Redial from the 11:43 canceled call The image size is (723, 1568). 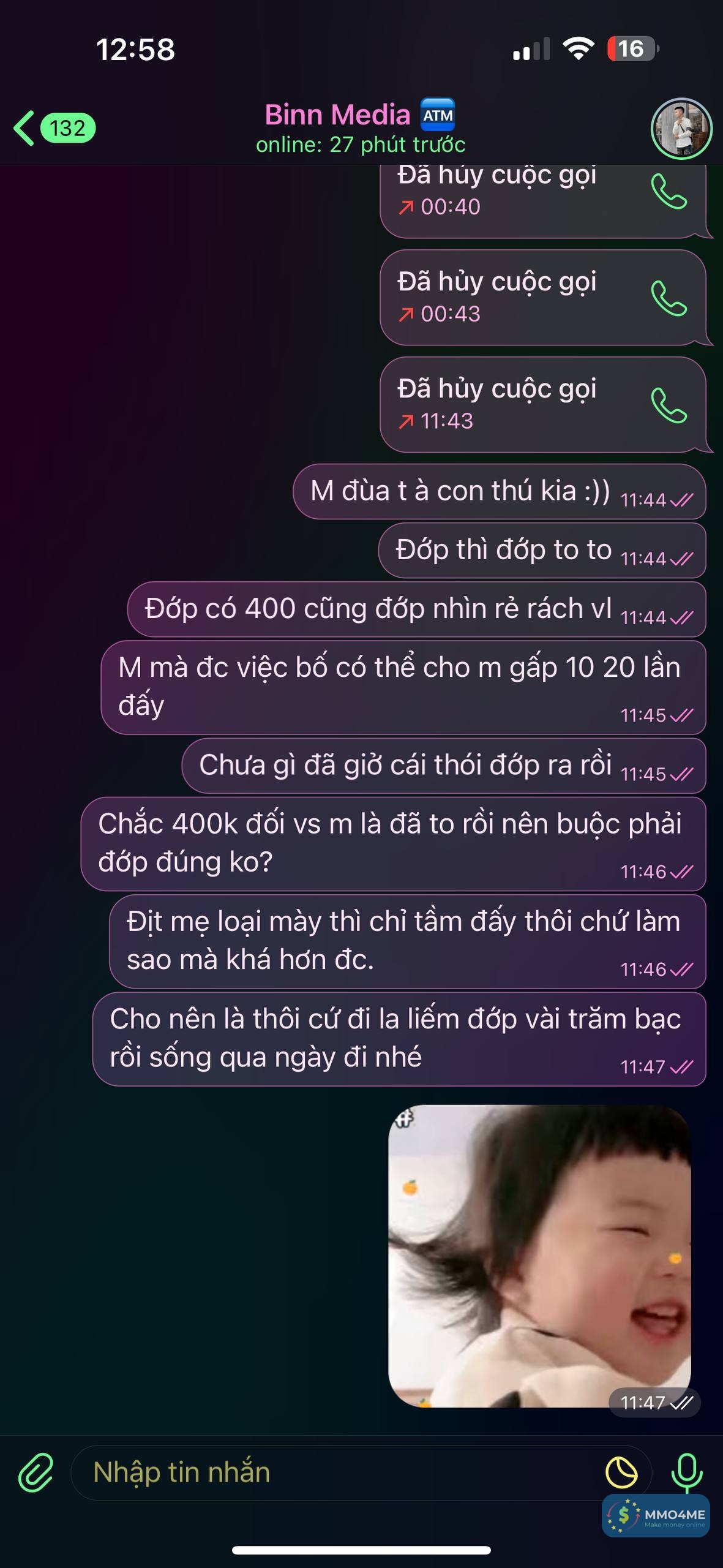point(669,405)
